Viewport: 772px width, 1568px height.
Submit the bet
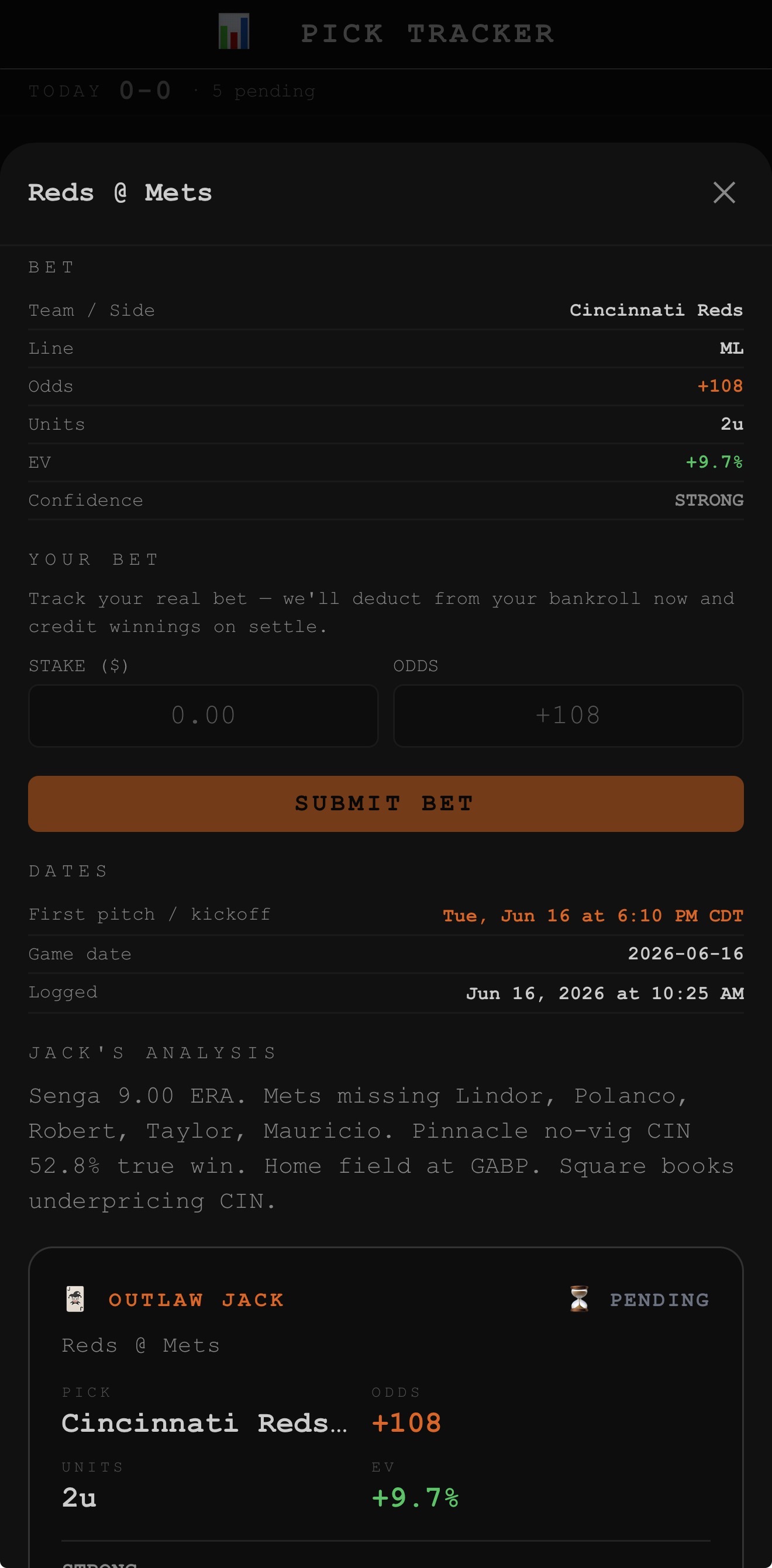[x=386, y=803]
